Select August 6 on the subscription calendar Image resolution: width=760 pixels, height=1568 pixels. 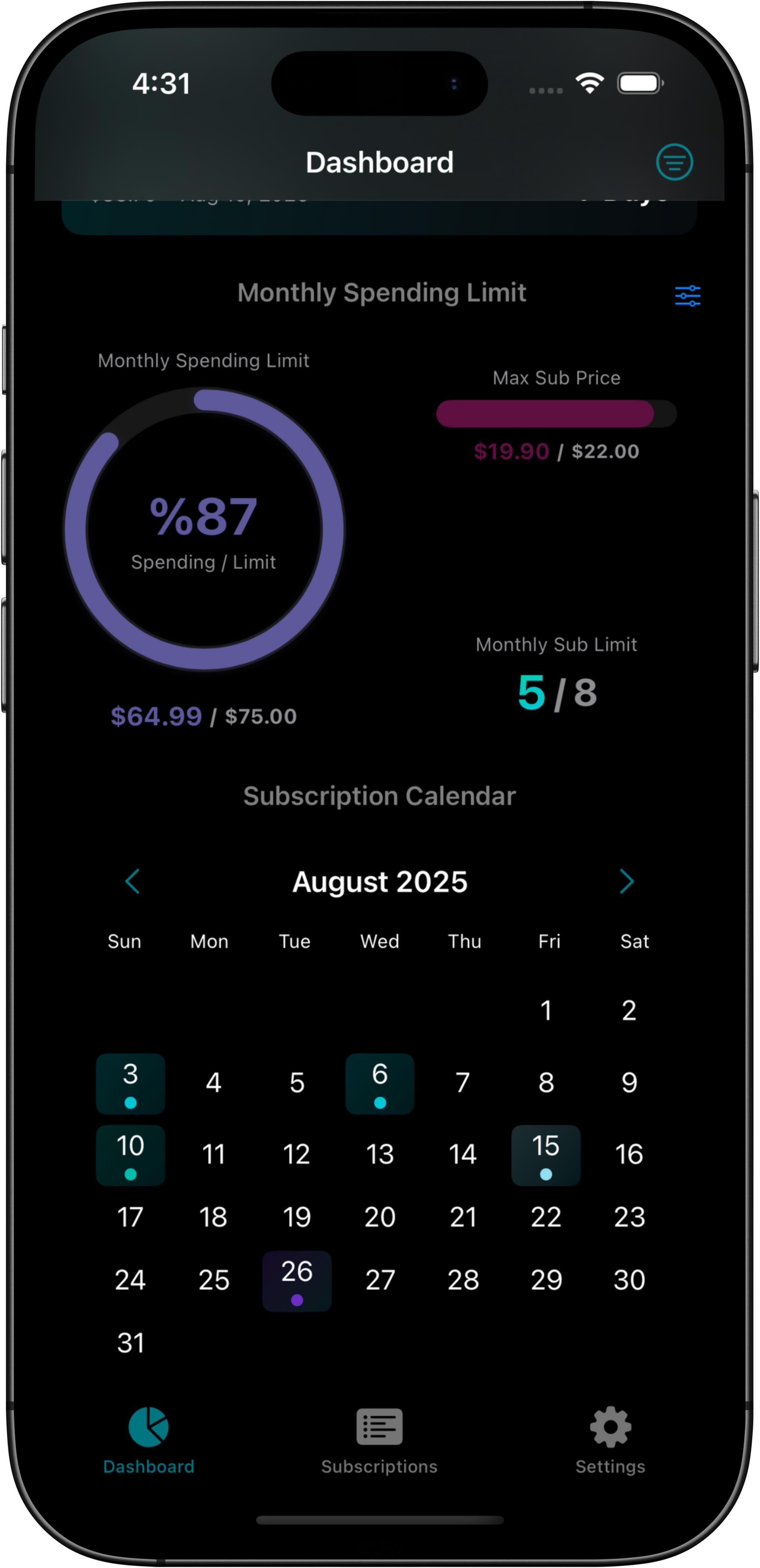coord(380,1083)
